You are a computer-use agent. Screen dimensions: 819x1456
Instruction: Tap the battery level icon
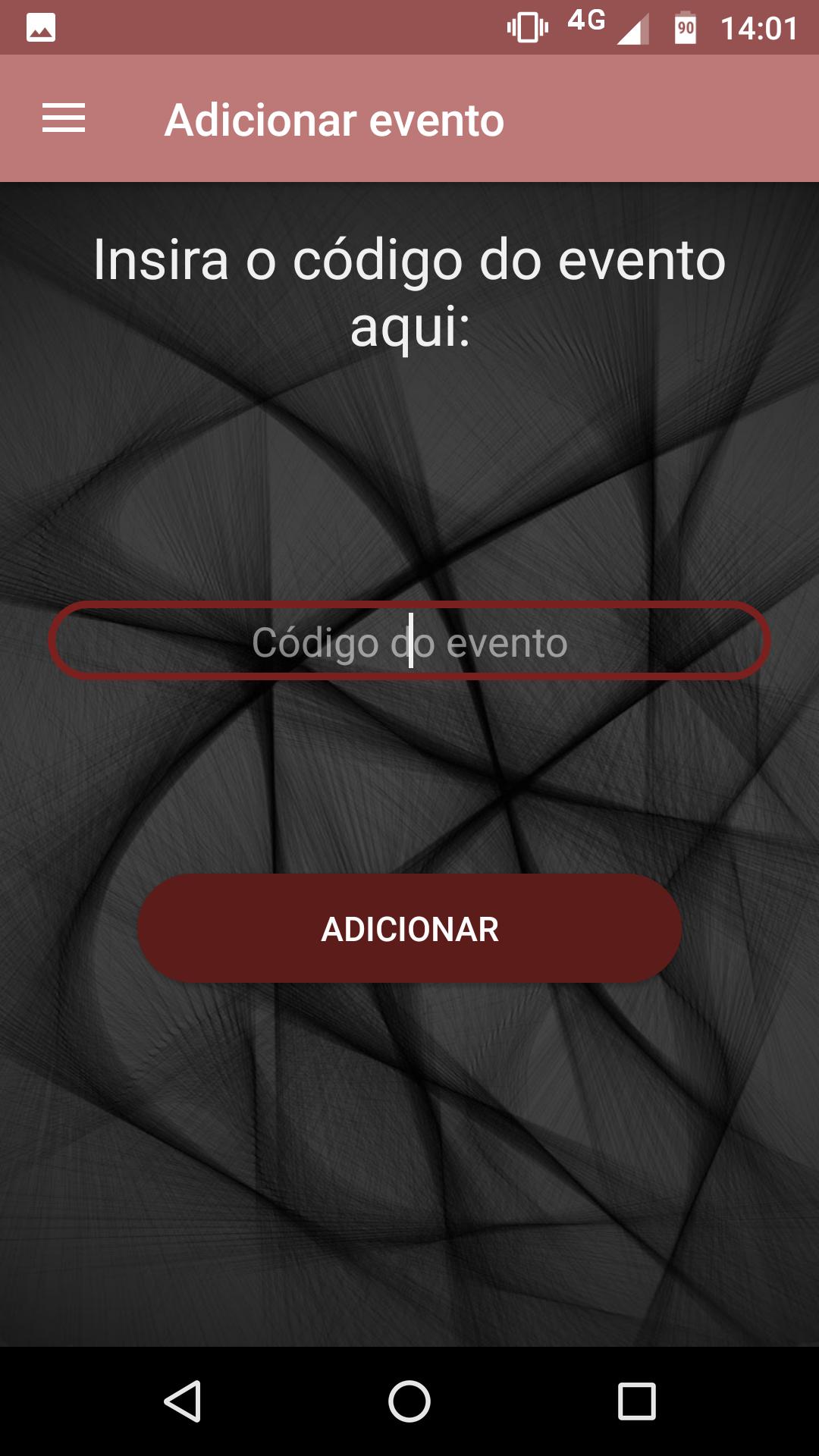coord(686,27)
